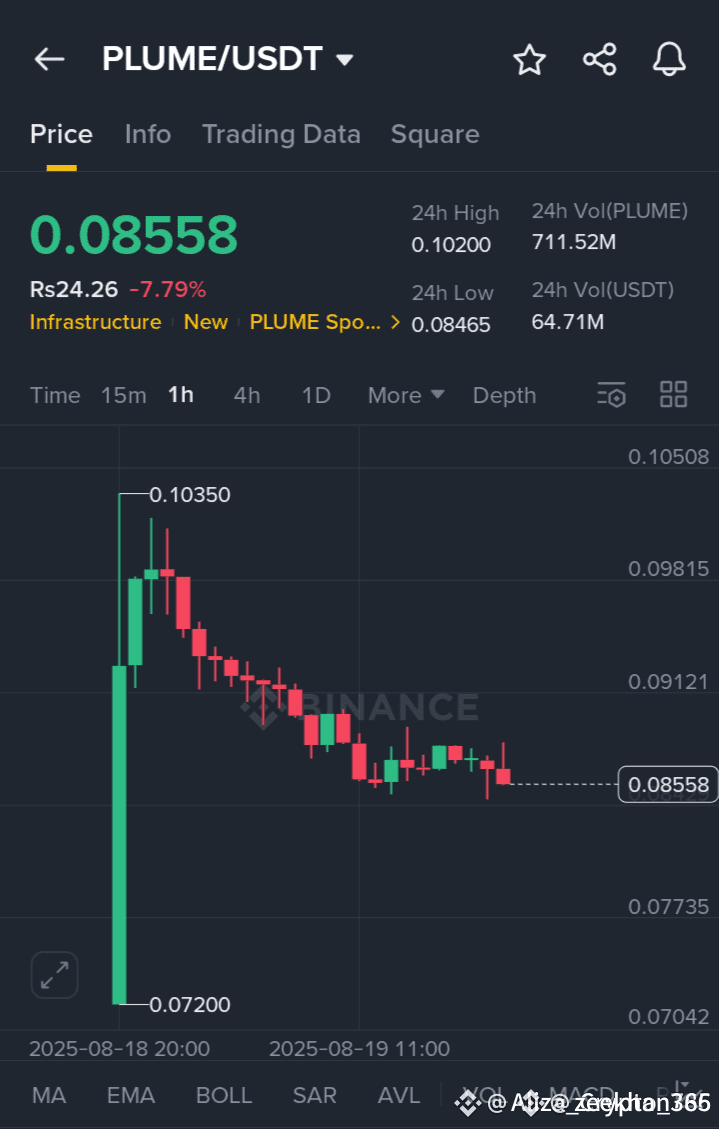The width and height of the screenshot is (719, 1129).
Task: Open price alert bell
Action: [x=669, y=60]
